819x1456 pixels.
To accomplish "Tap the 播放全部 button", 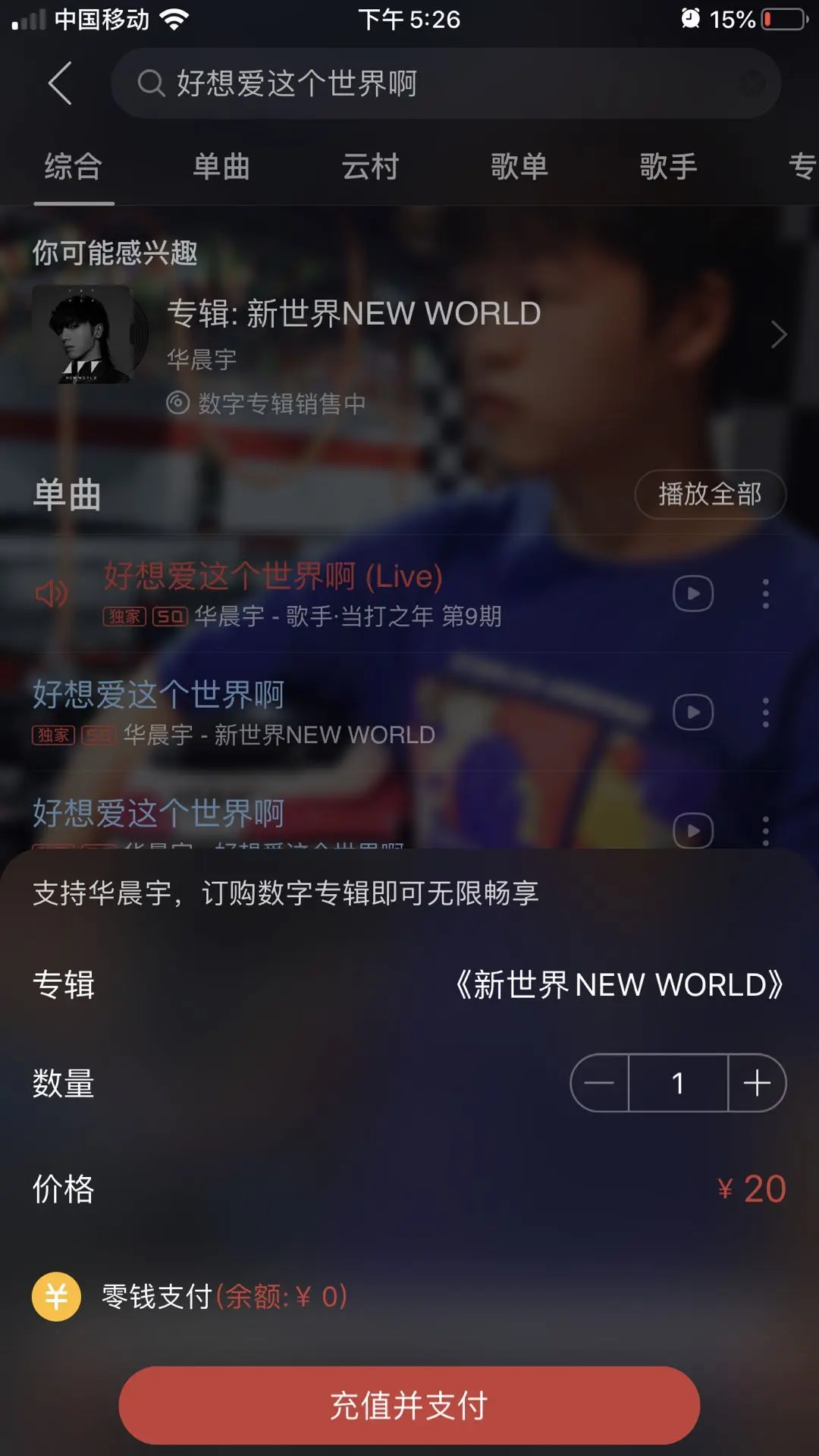I will (x=710, y=494).
